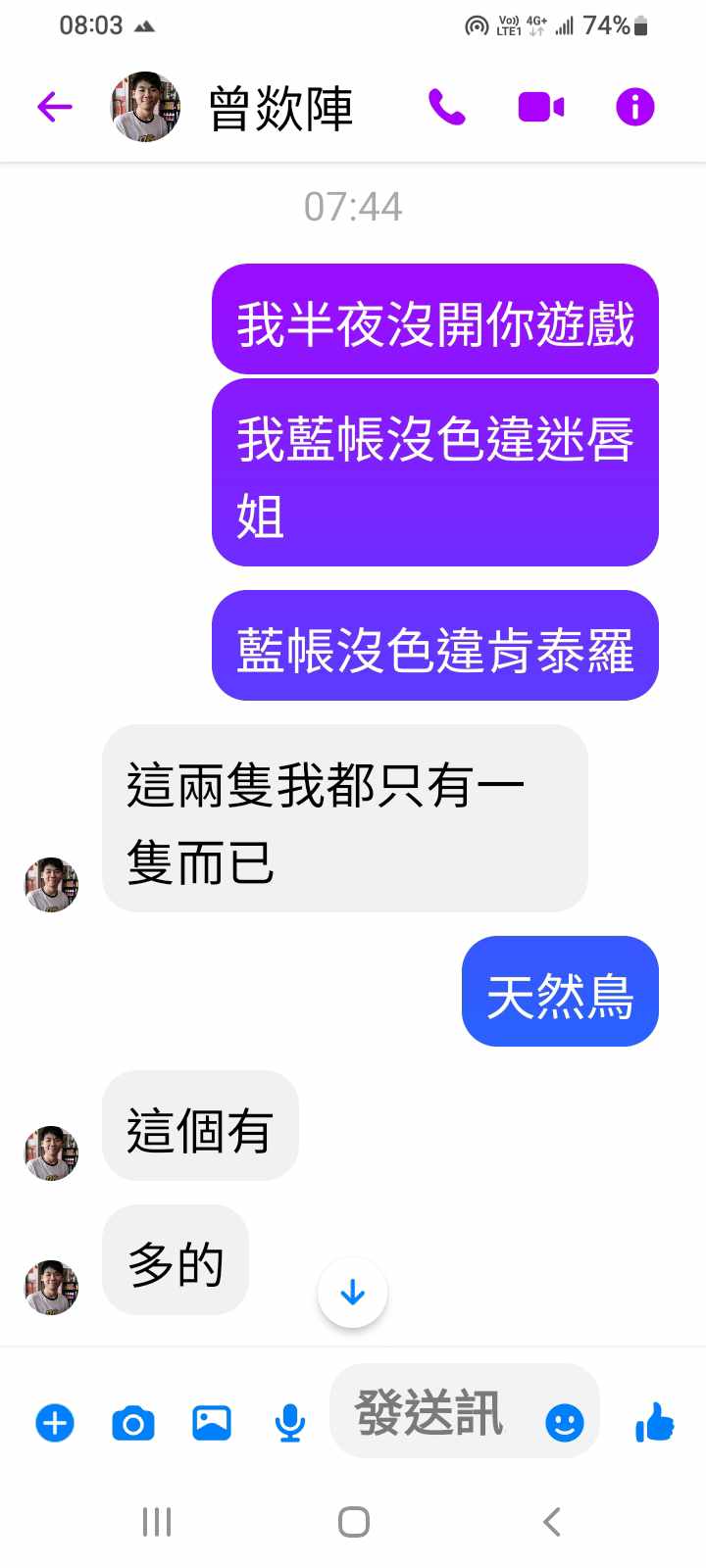Open the photo gallery picker

coord(212,1423)
